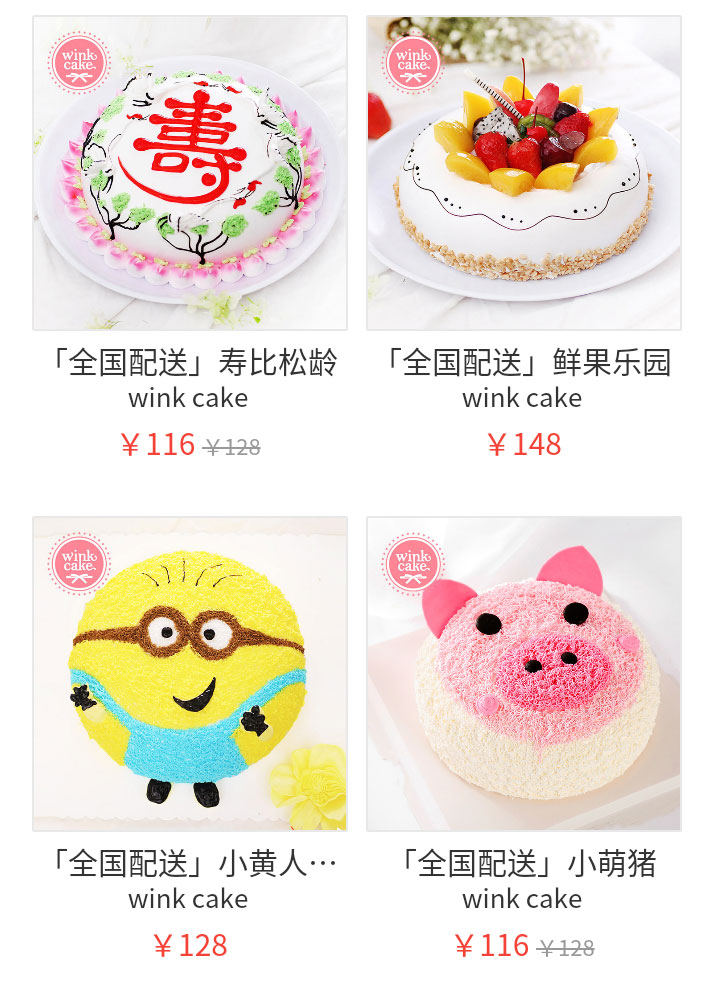Select the 小萌猪 pig cake product
The image size is (720, 999).
pos(524,673)
